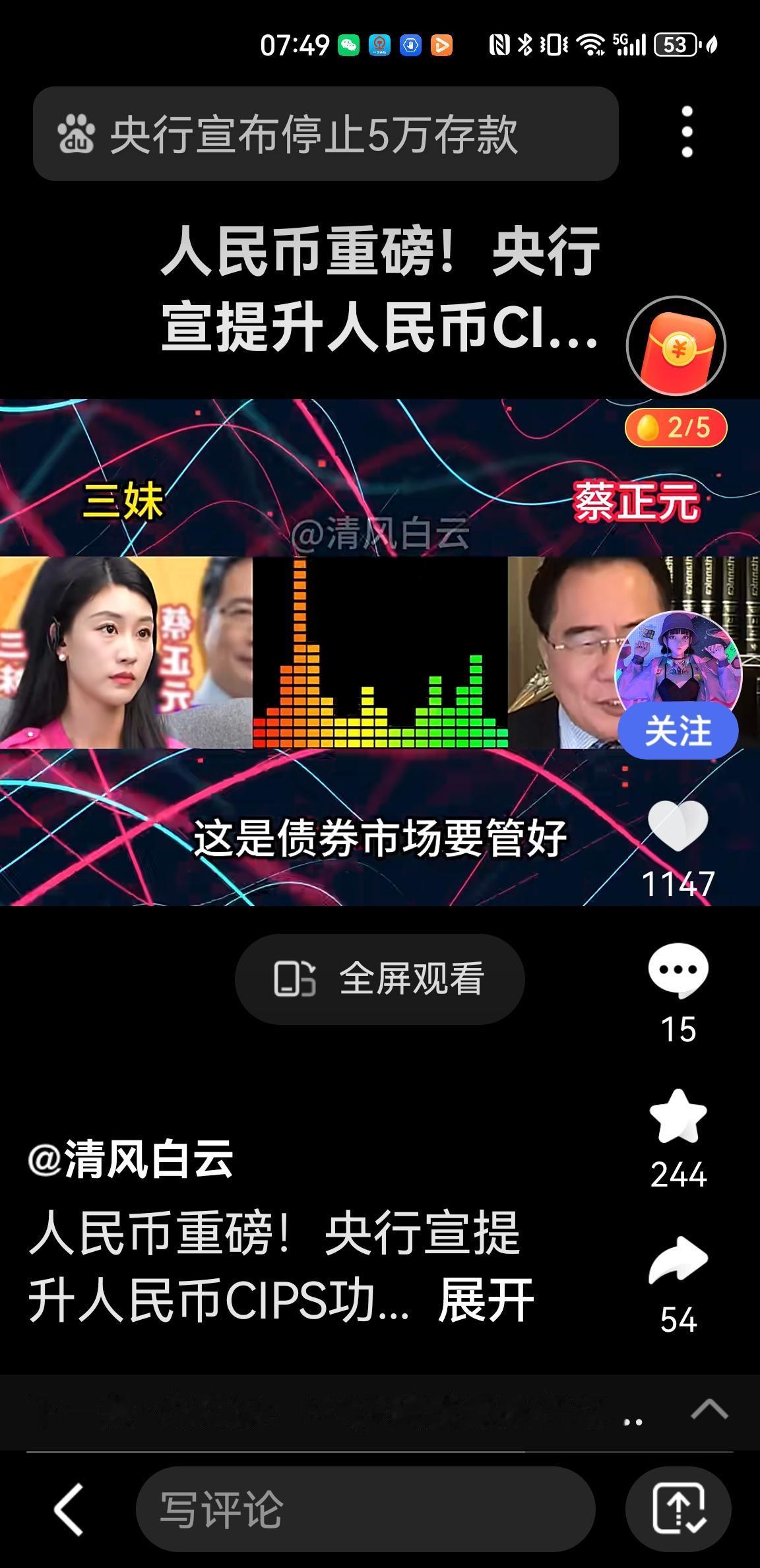Open the red envelope reward icon
Image resolution: width=760 pixels, height=1568 pixels.
coord(676,346)
